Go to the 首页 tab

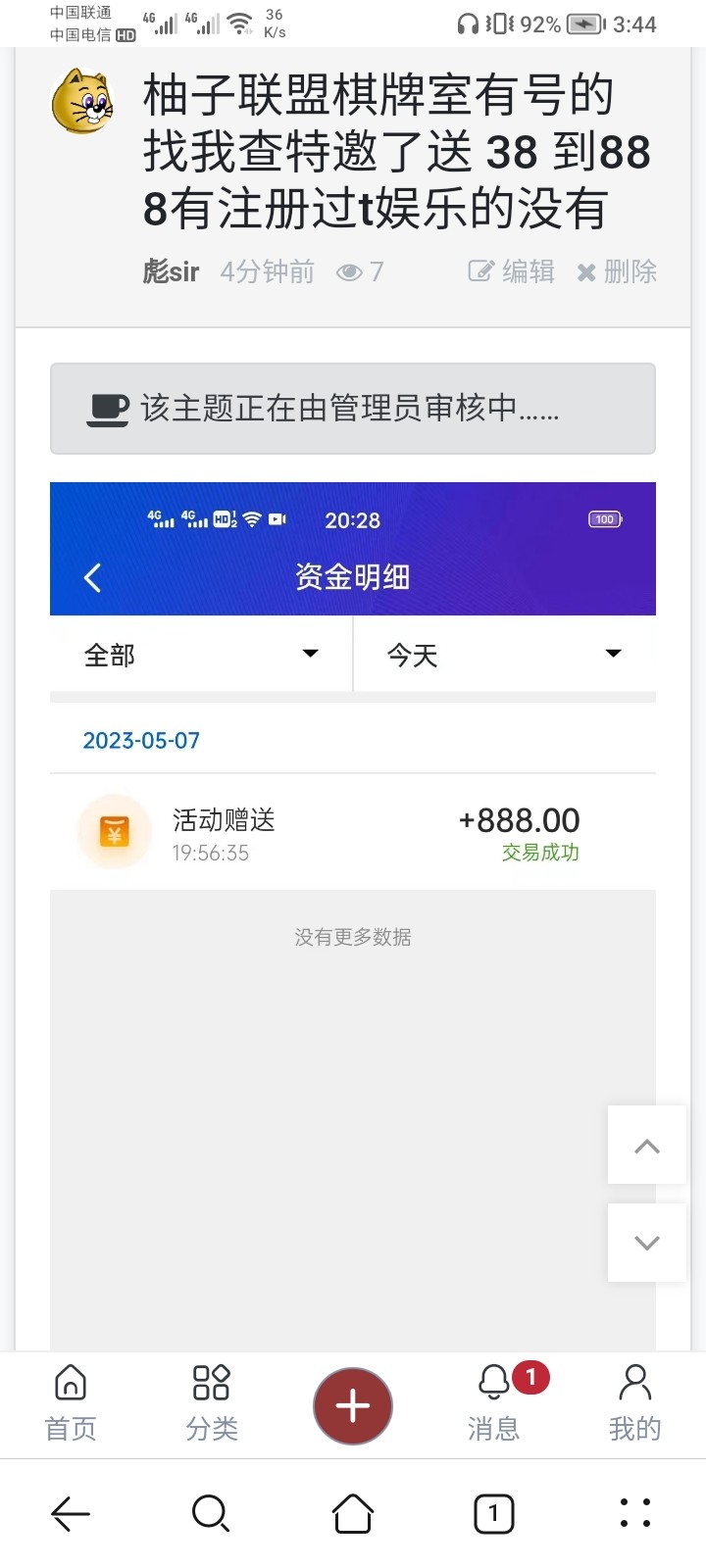click(x=71, y=1403)
